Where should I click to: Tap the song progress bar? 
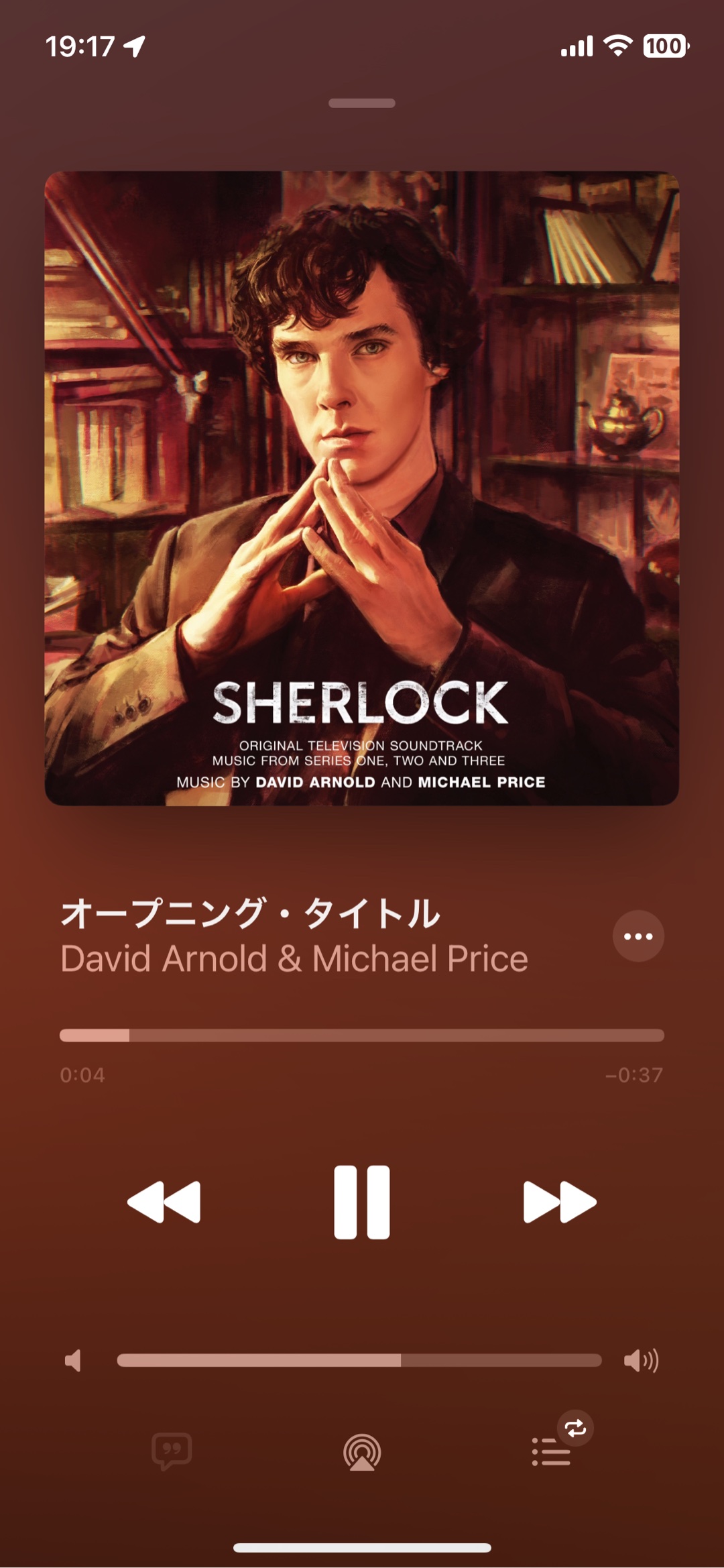(362, 1035)
